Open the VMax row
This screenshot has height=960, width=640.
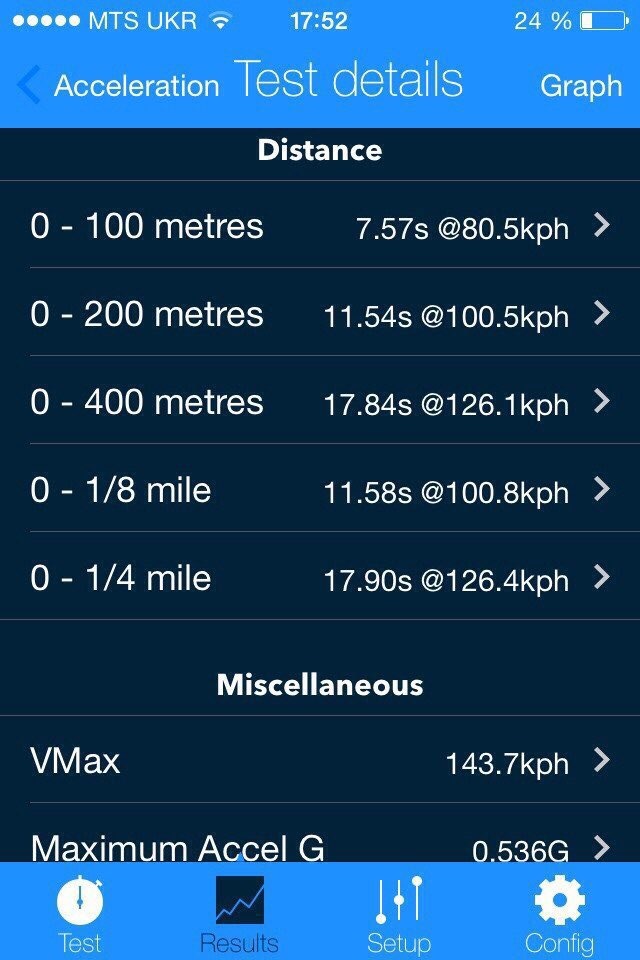pos(320,761)
